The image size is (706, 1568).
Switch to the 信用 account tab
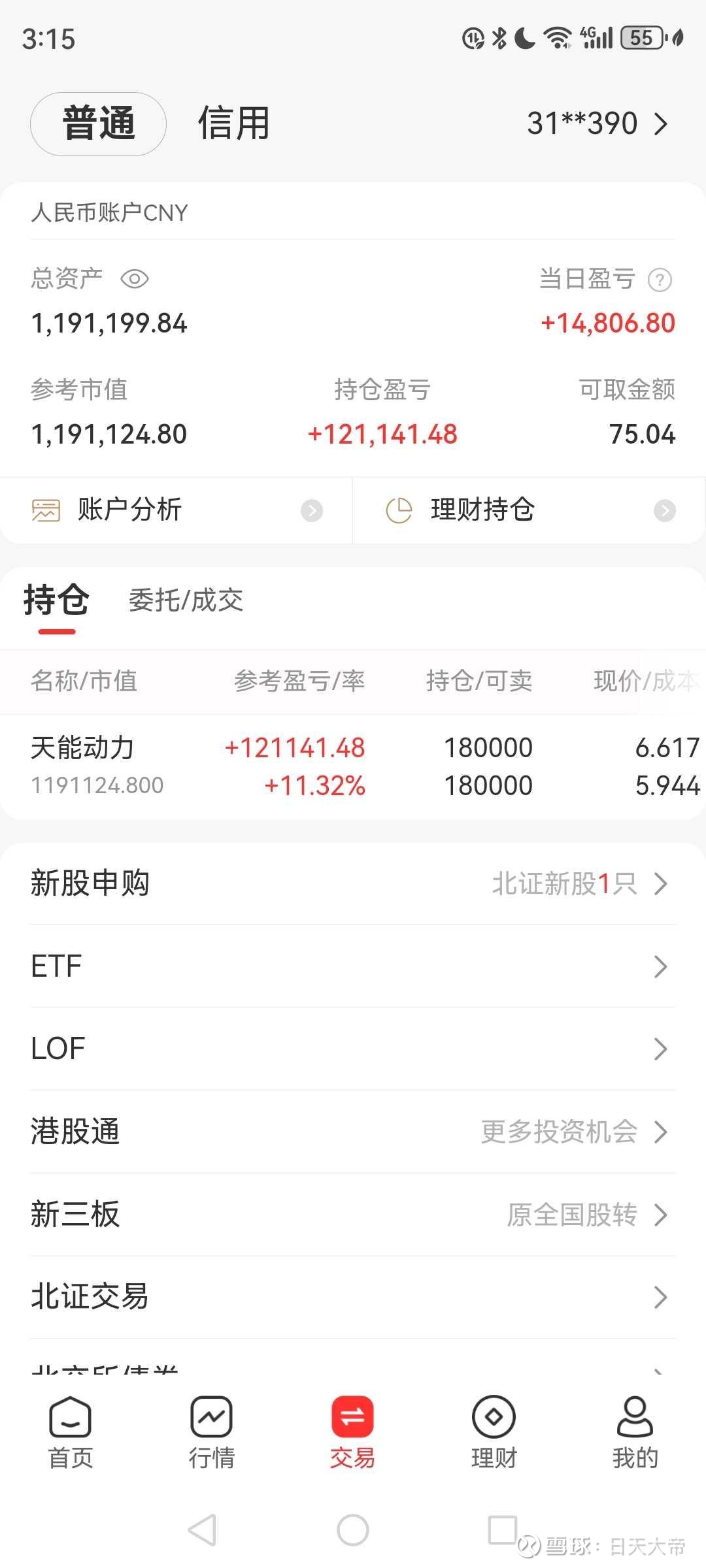234,123
